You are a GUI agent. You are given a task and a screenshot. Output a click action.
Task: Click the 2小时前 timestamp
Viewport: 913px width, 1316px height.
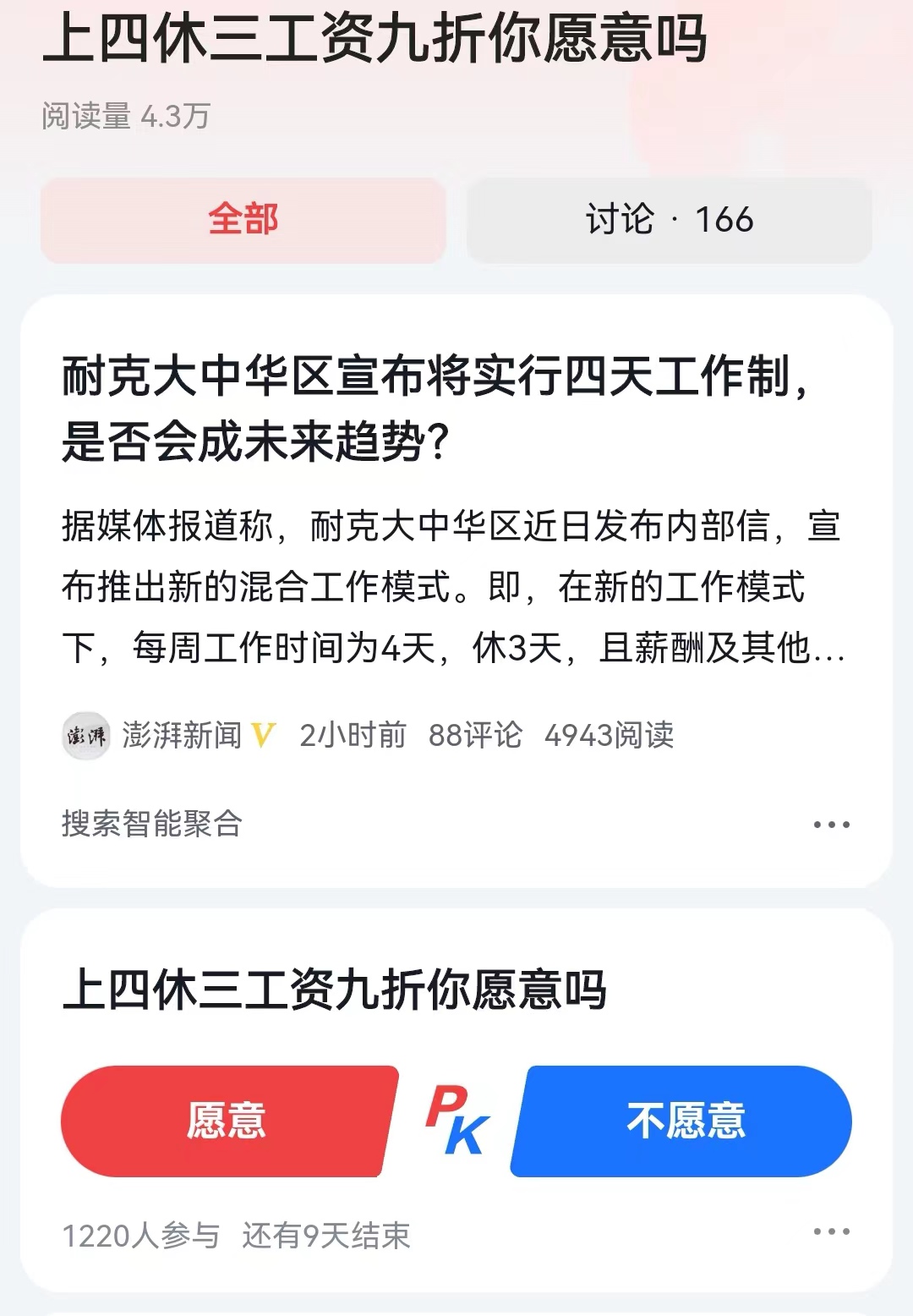353,736
